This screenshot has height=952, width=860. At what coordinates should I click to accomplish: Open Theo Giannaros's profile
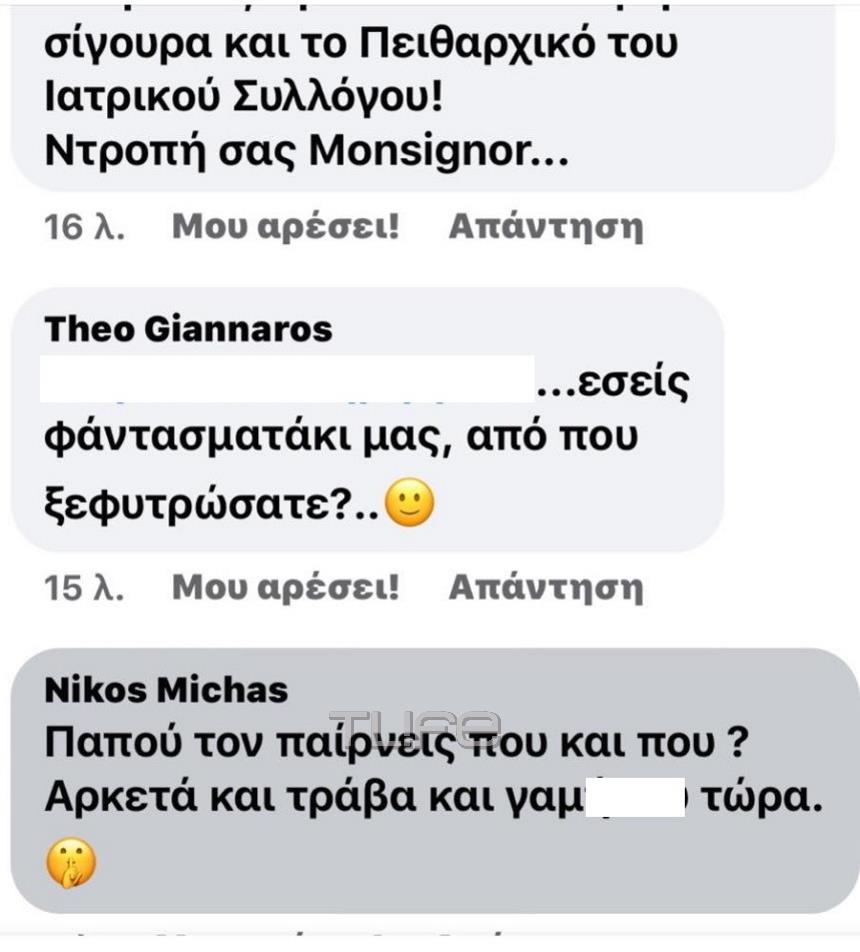point(189,329)
